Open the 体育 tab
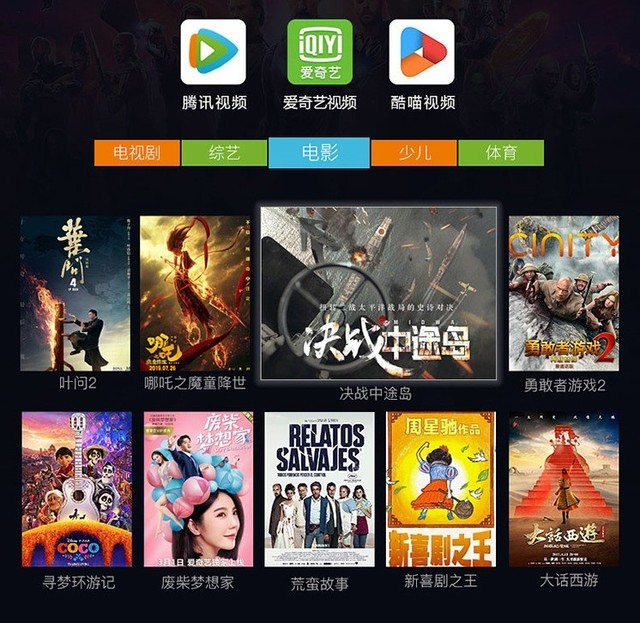The width and height of the screenshot is (640, 623). coord(501,153)
